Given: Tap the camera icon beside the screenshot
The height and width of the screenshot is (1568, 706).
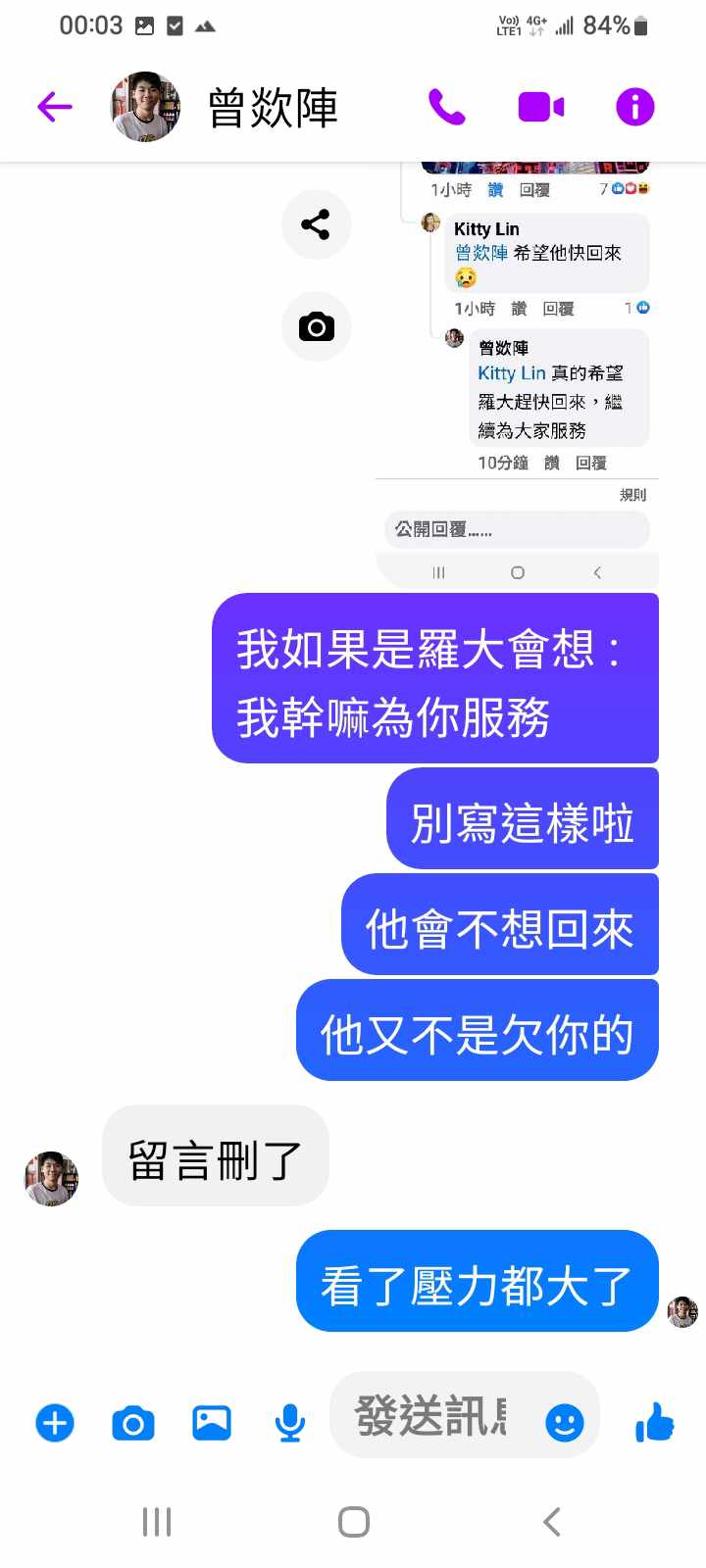Looking at the screenshot, I should point(316,326).
